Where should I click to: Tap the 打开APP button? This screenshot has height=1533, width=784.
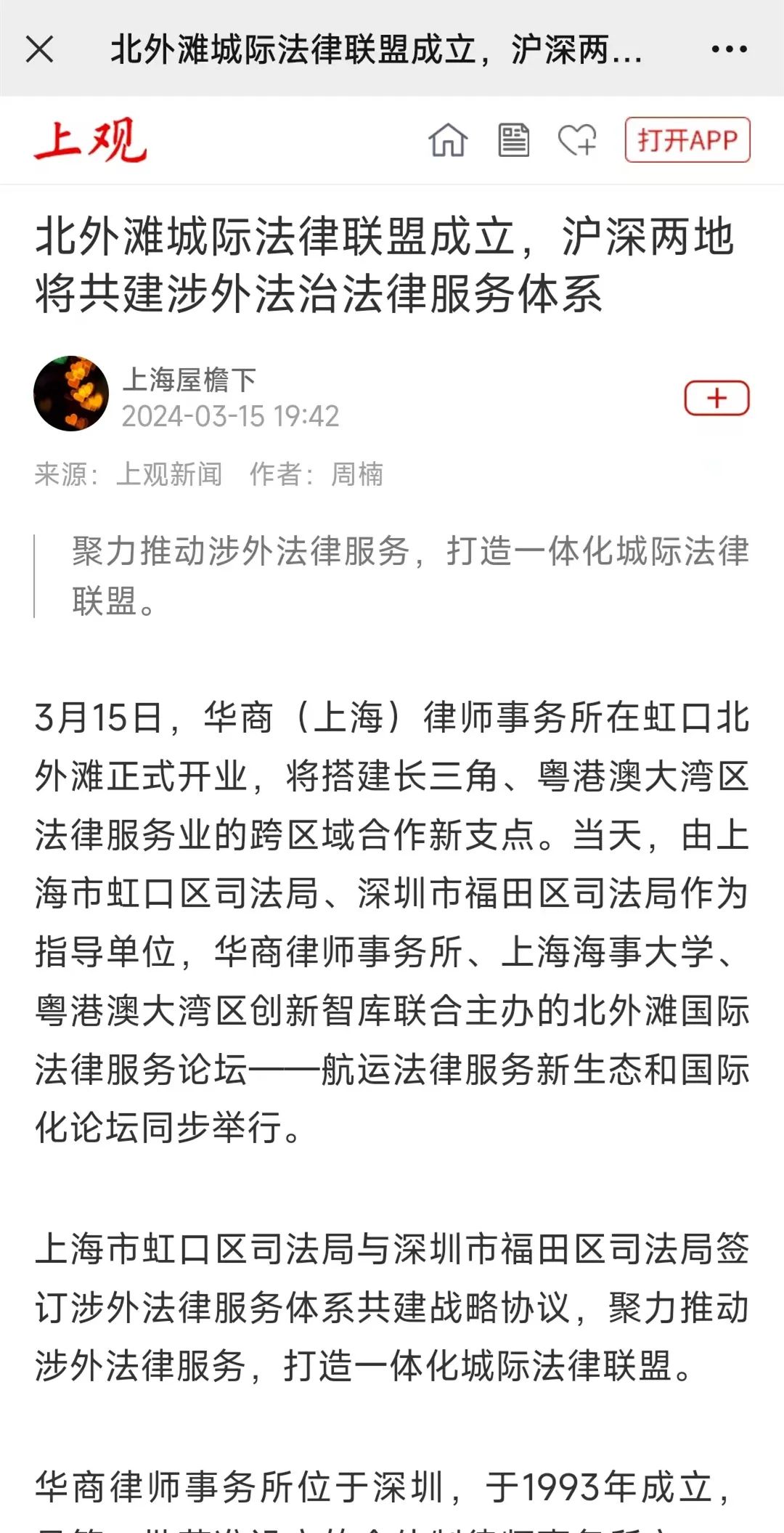pyautogui.click(x=687, y=139)
